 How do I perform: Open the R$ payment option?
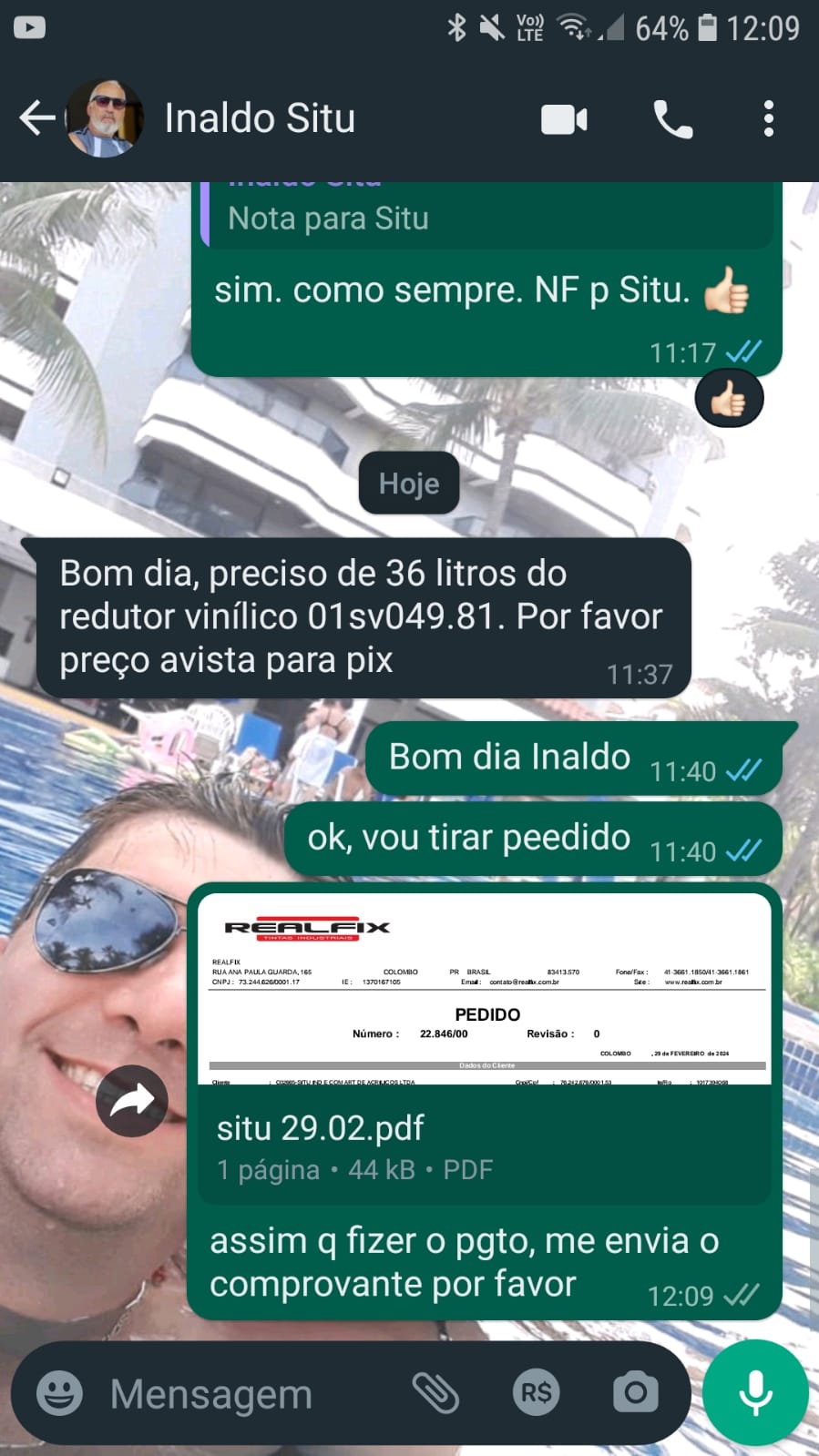pos(536,1392)
